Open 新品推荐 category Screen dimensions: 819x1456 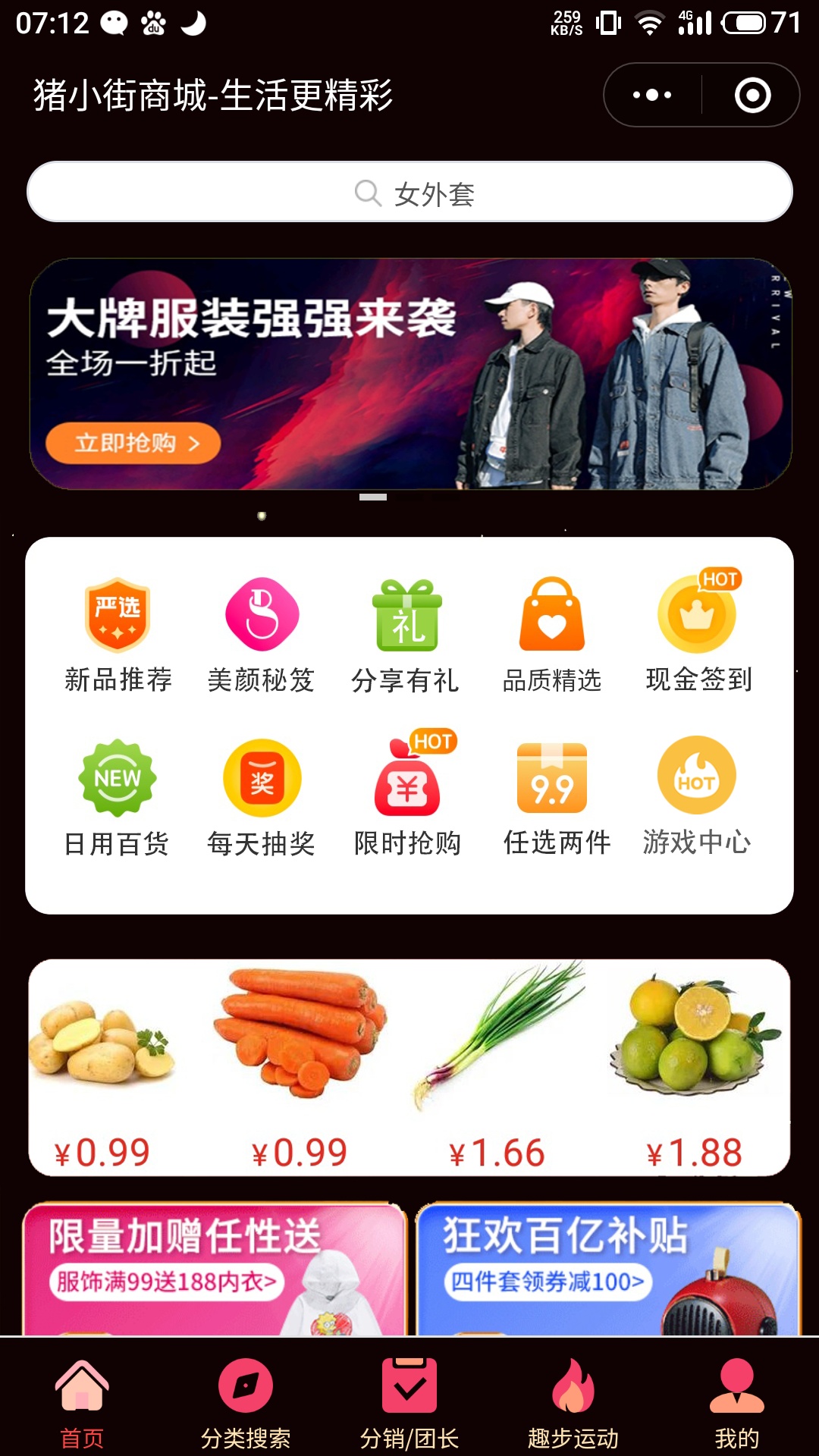(118, 635)
